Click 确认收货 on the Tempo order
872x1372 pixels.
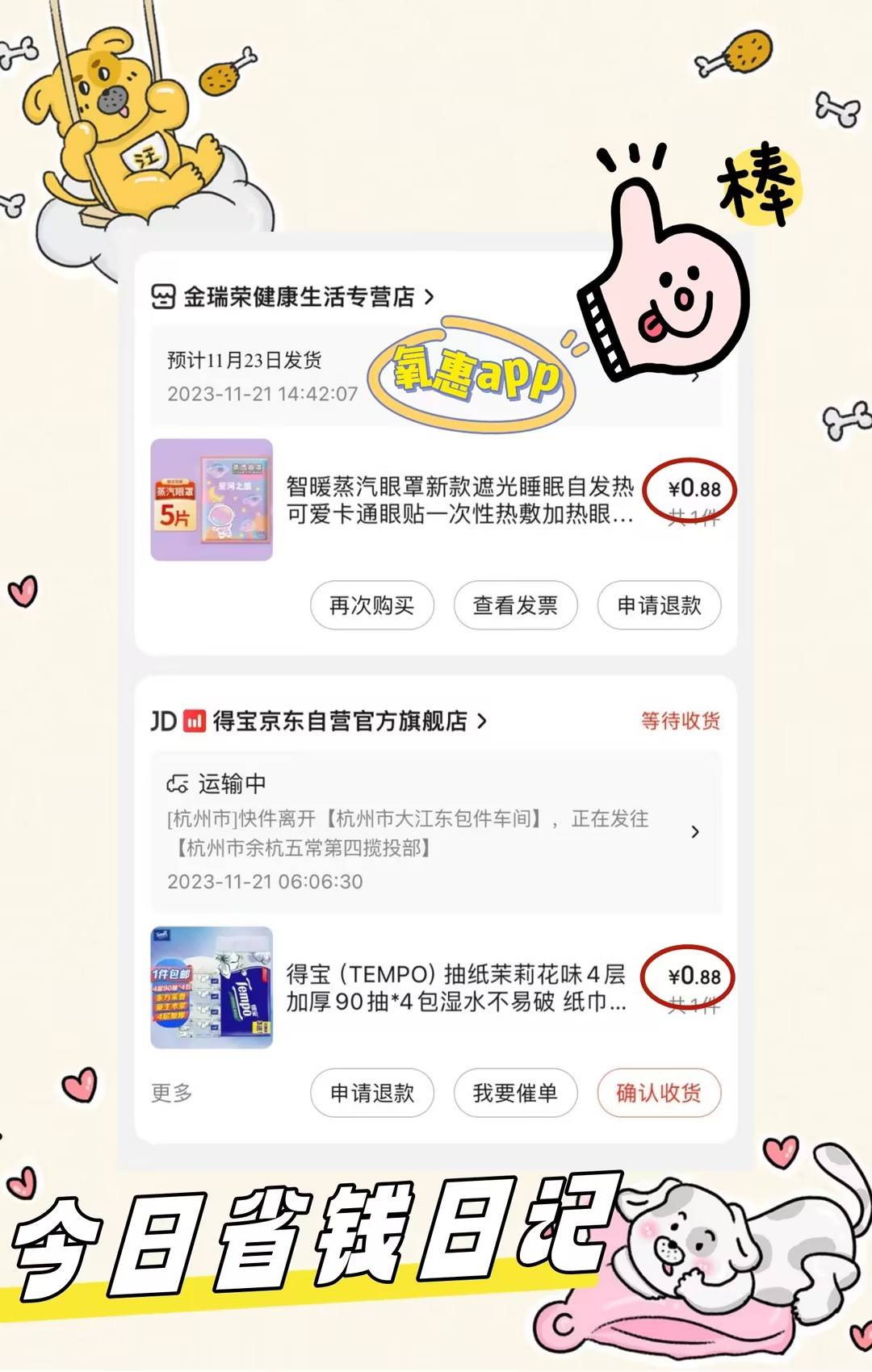point(659,1093)
